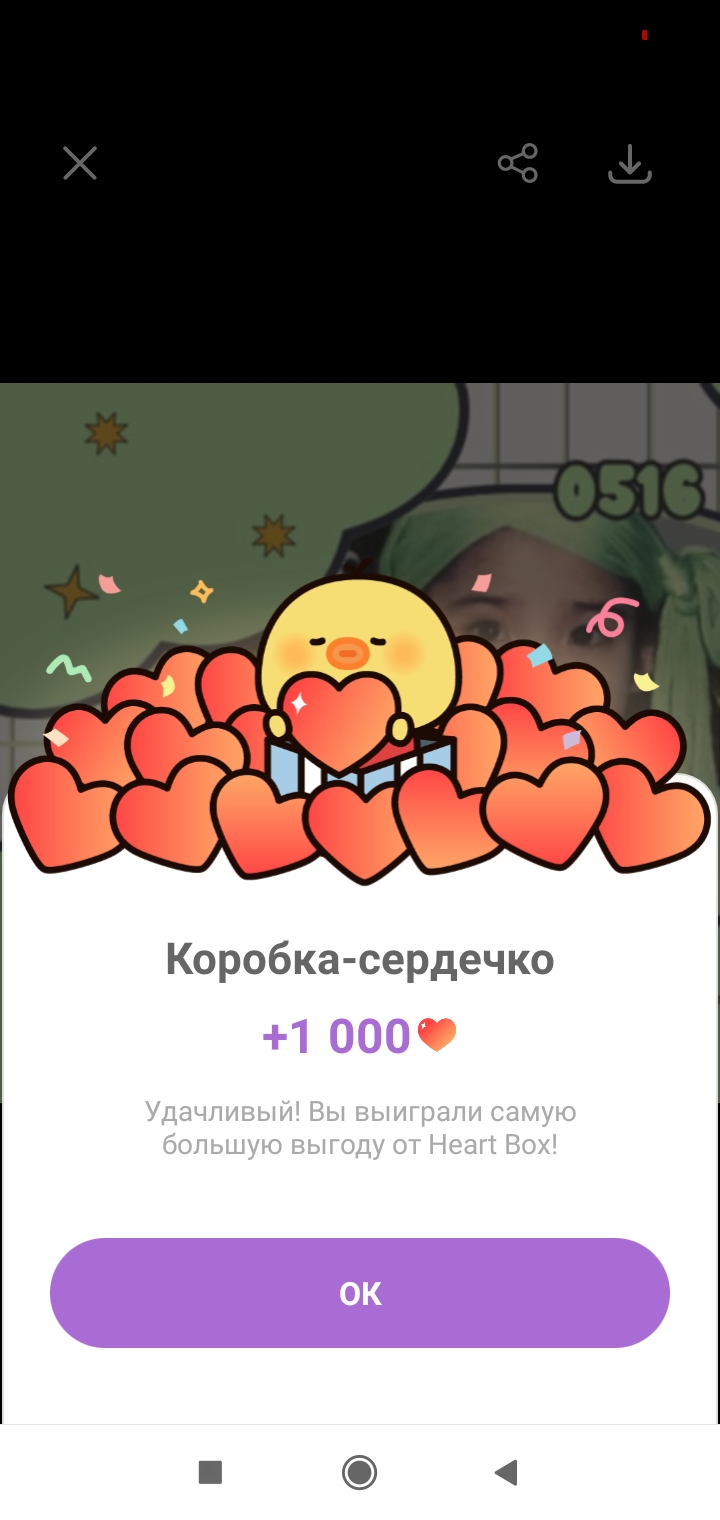
Task: Go back with system back button
Action: tap(506, 1472)
